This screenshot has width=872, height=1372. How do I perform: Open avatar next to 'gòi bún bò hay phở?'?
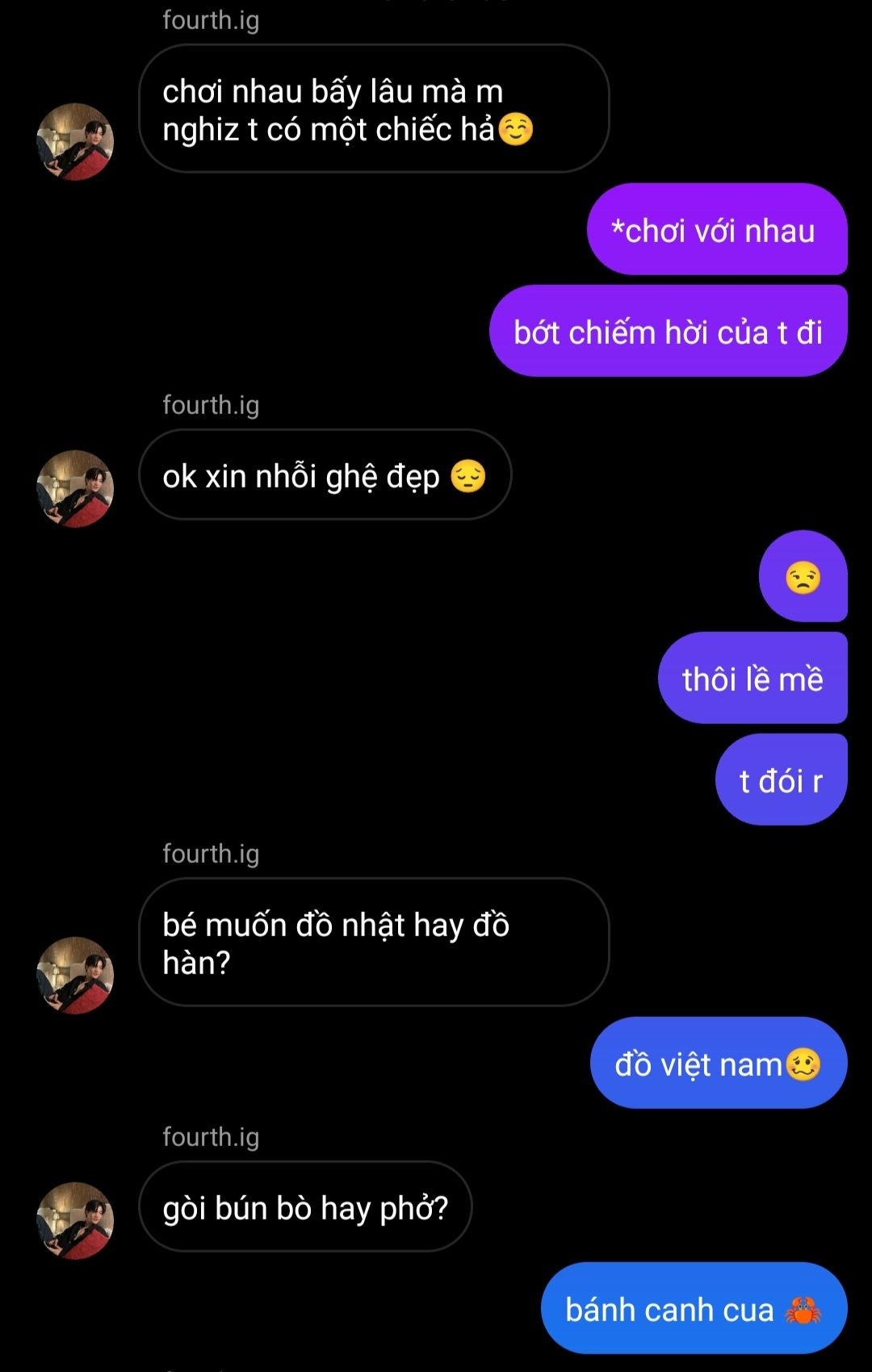tap(75, 1220)
